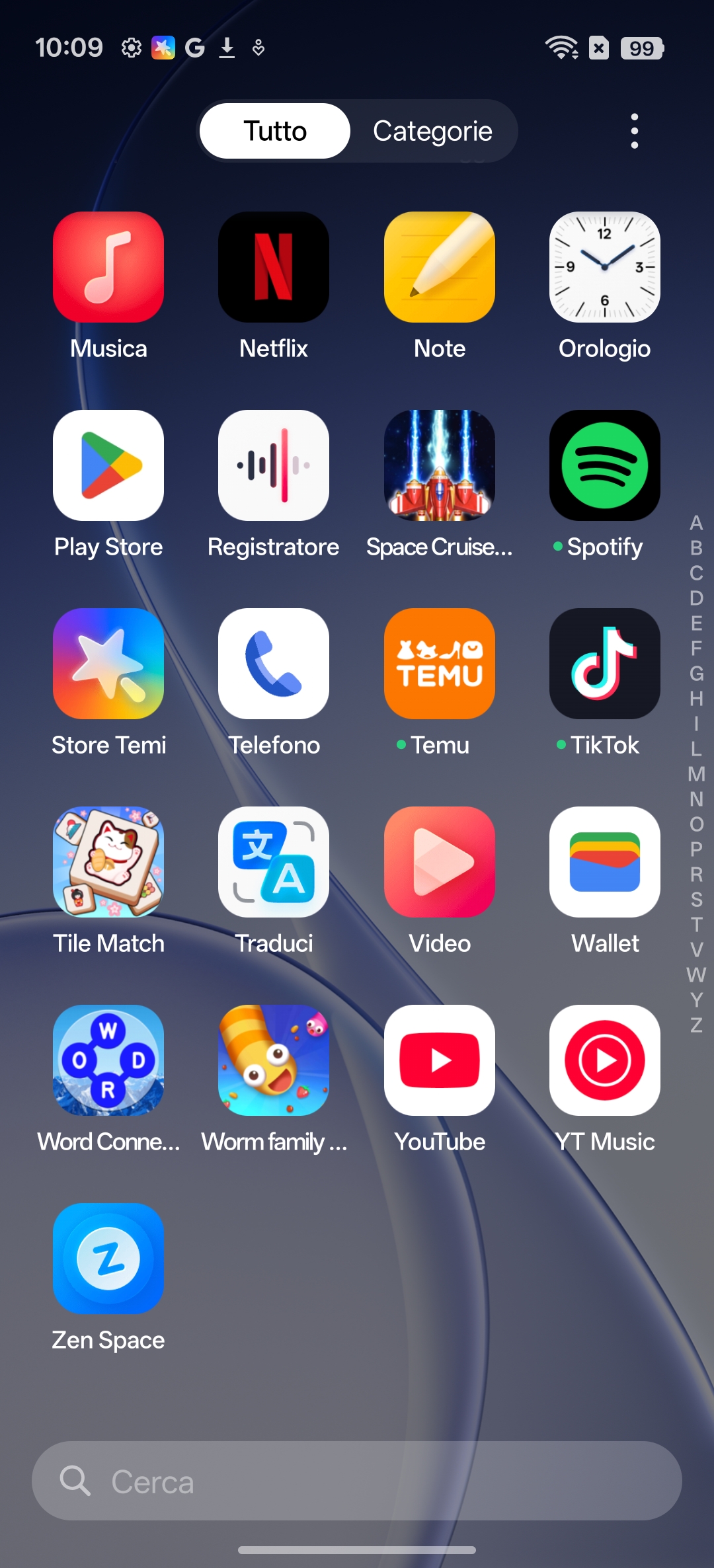Screen dimensions: 714x1568
Task: Open the Netflix app
Action: click(x=274, y=267)
